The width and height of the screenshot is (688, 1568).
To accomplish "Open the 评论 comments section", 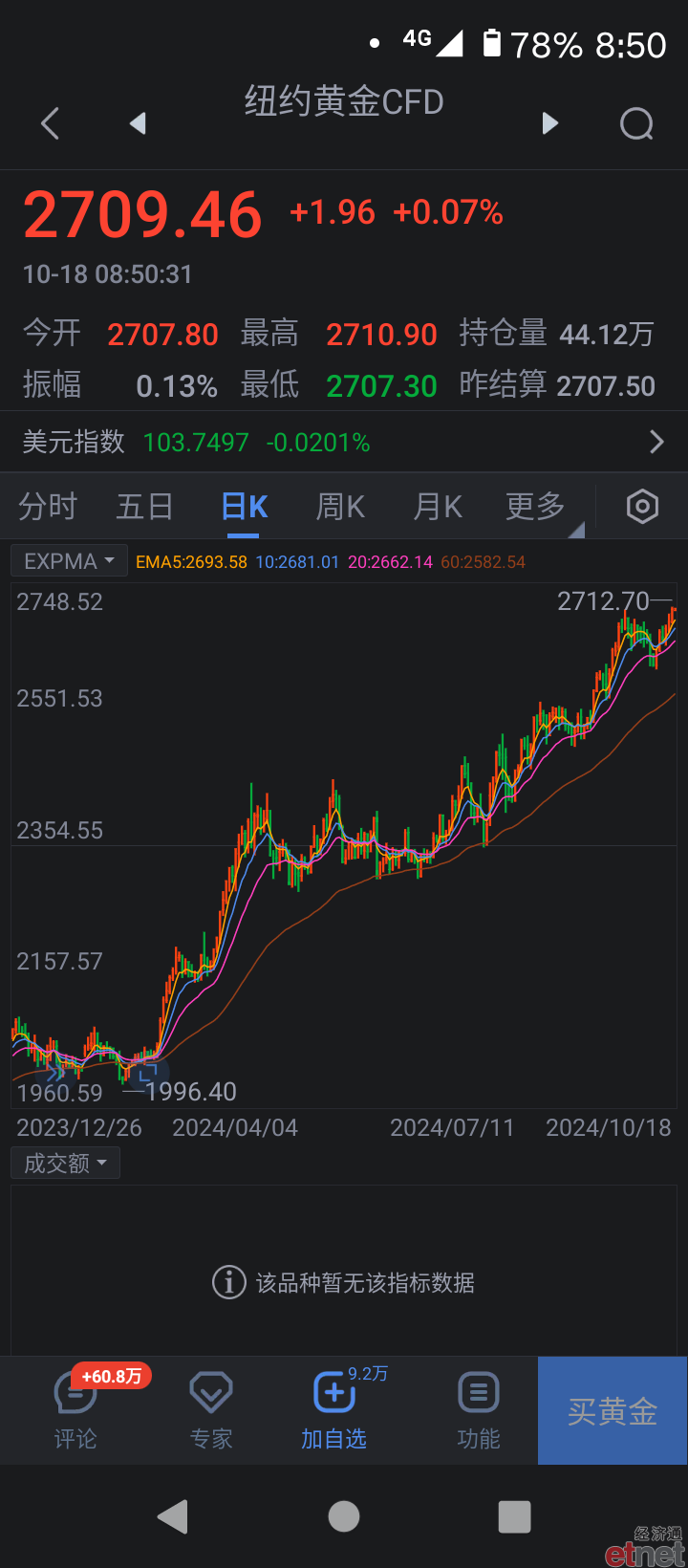I will click(75, 1410).
